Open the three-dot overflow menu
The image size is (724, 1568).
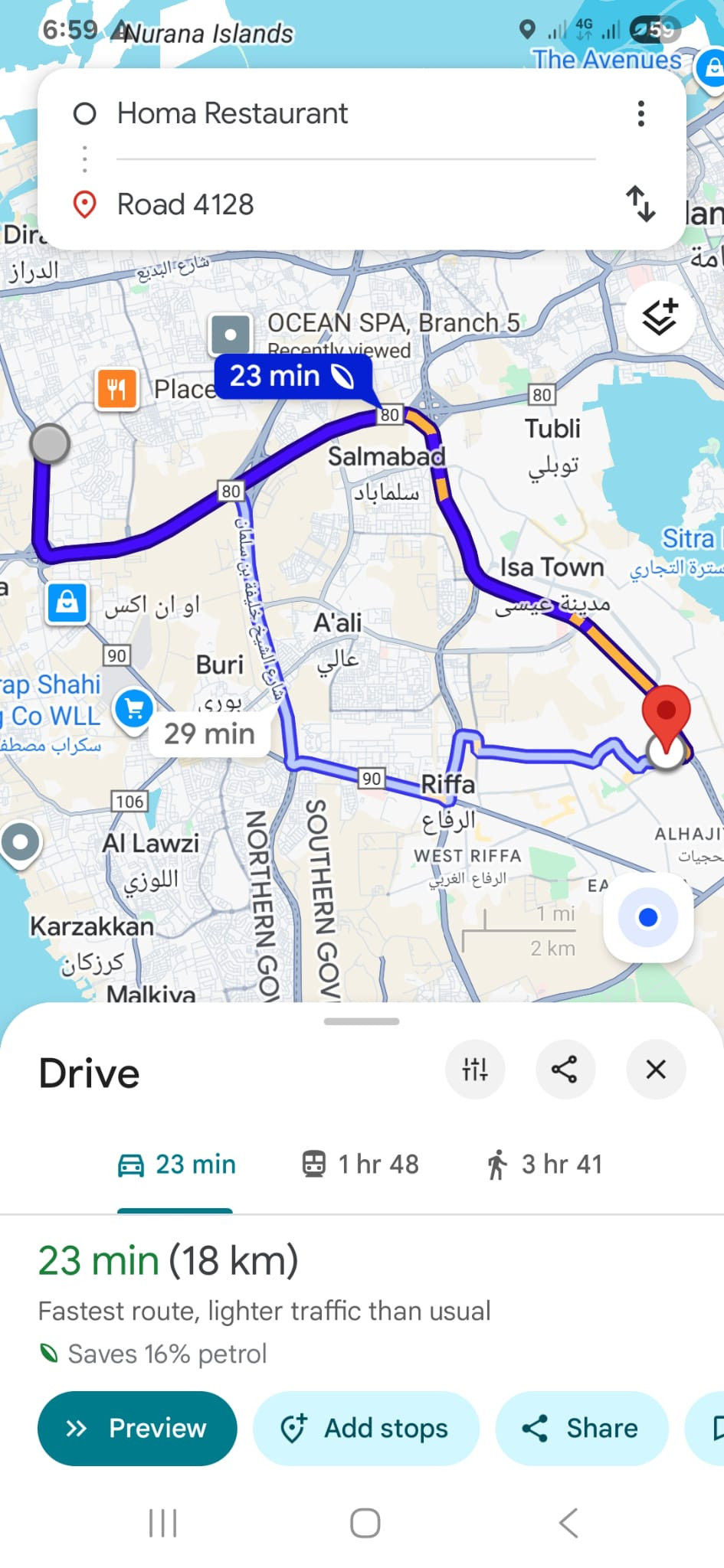point(641,114)
